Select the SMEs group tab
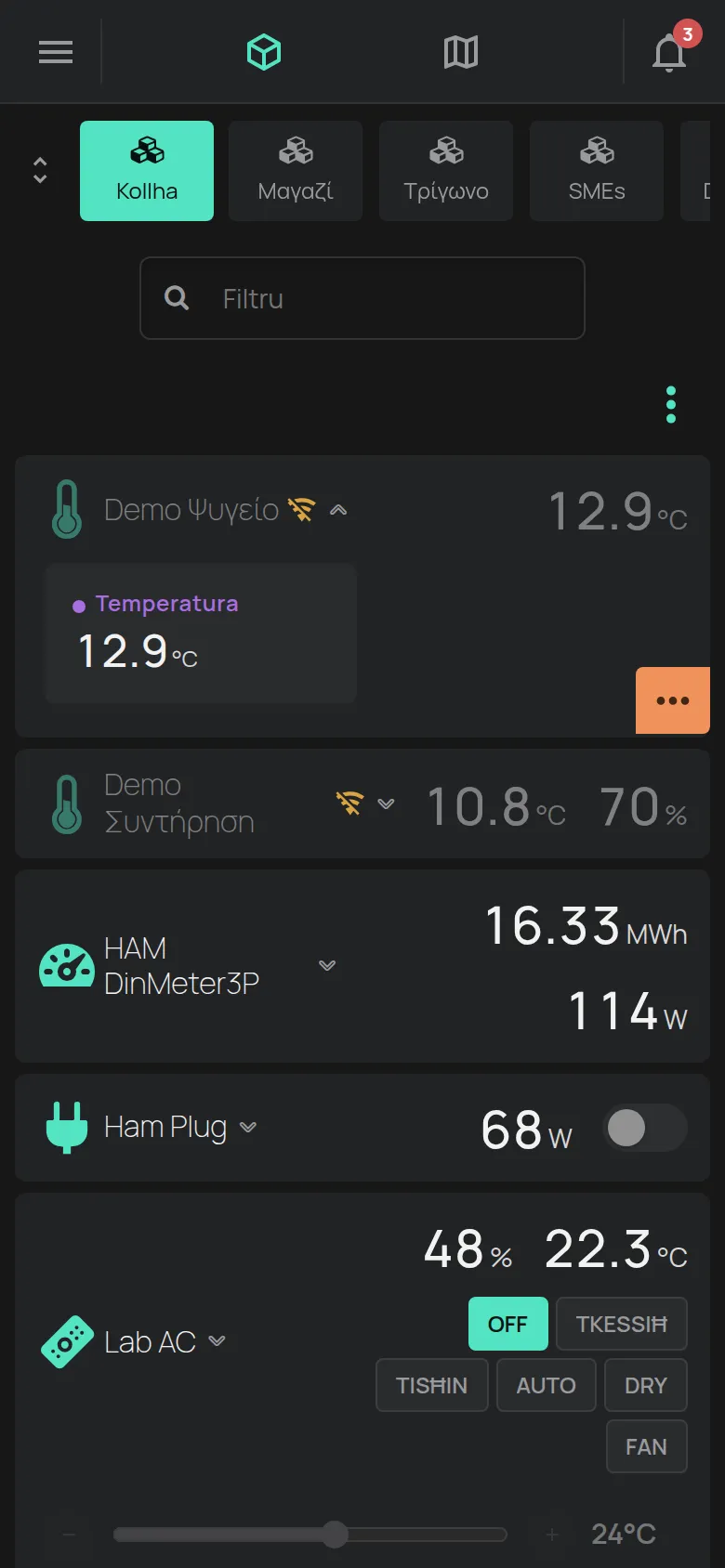Viewport: 725px width, 1568px height. (x=597, y=171)
